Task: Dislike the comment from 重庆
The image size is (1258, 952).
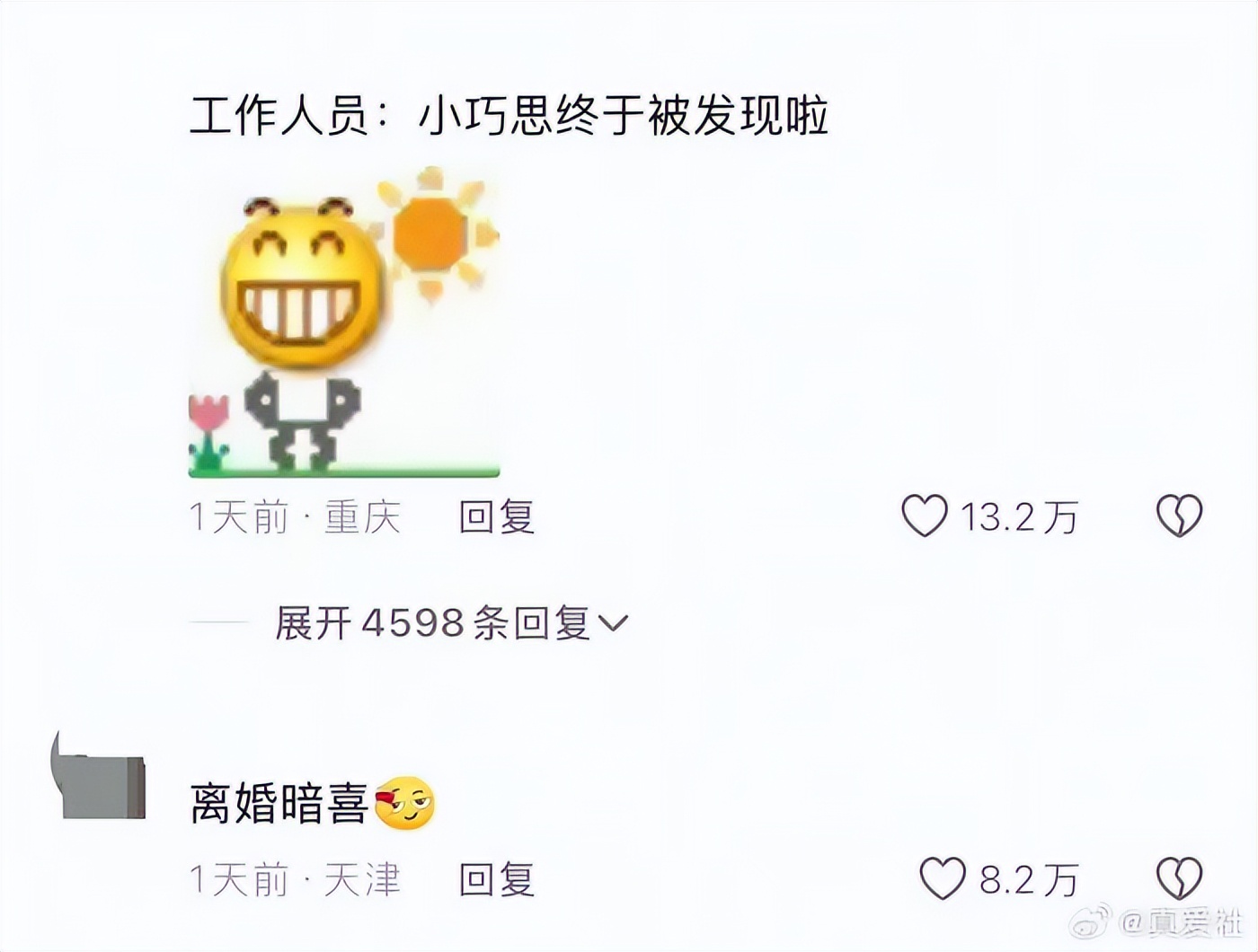Action: [x=1179, y=516]
